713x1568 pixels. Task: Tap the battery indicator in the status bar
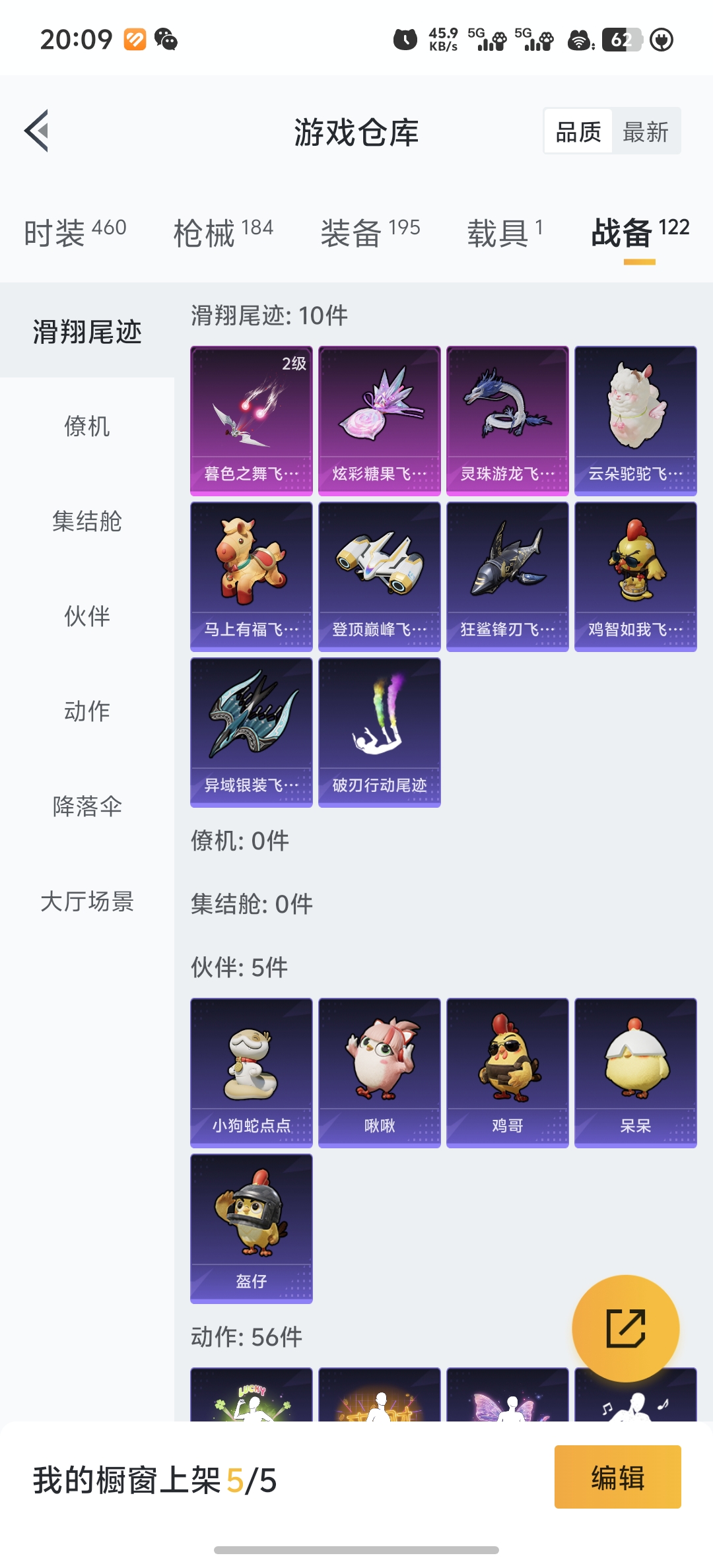[x=621, y=41]
